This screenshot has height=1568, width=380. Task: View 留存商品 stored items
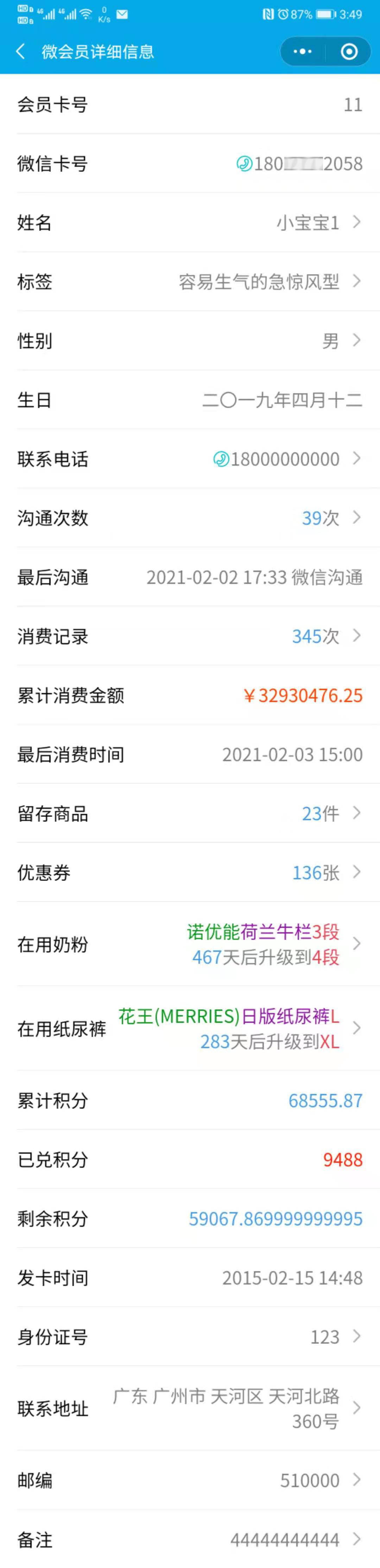(x=190, y=813)
